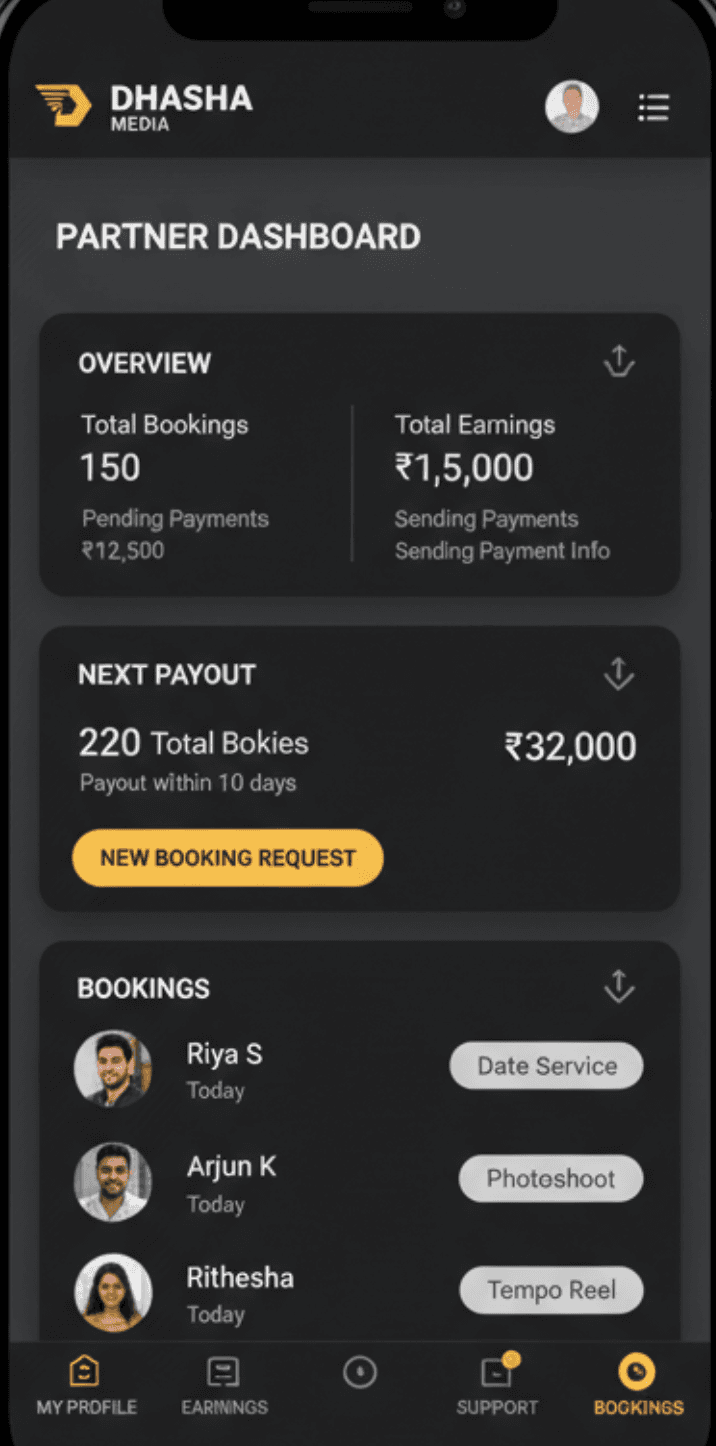Viewport: 716px width, 1446px height.
Task: Share the Overview card
Action: tap(619, 361)
